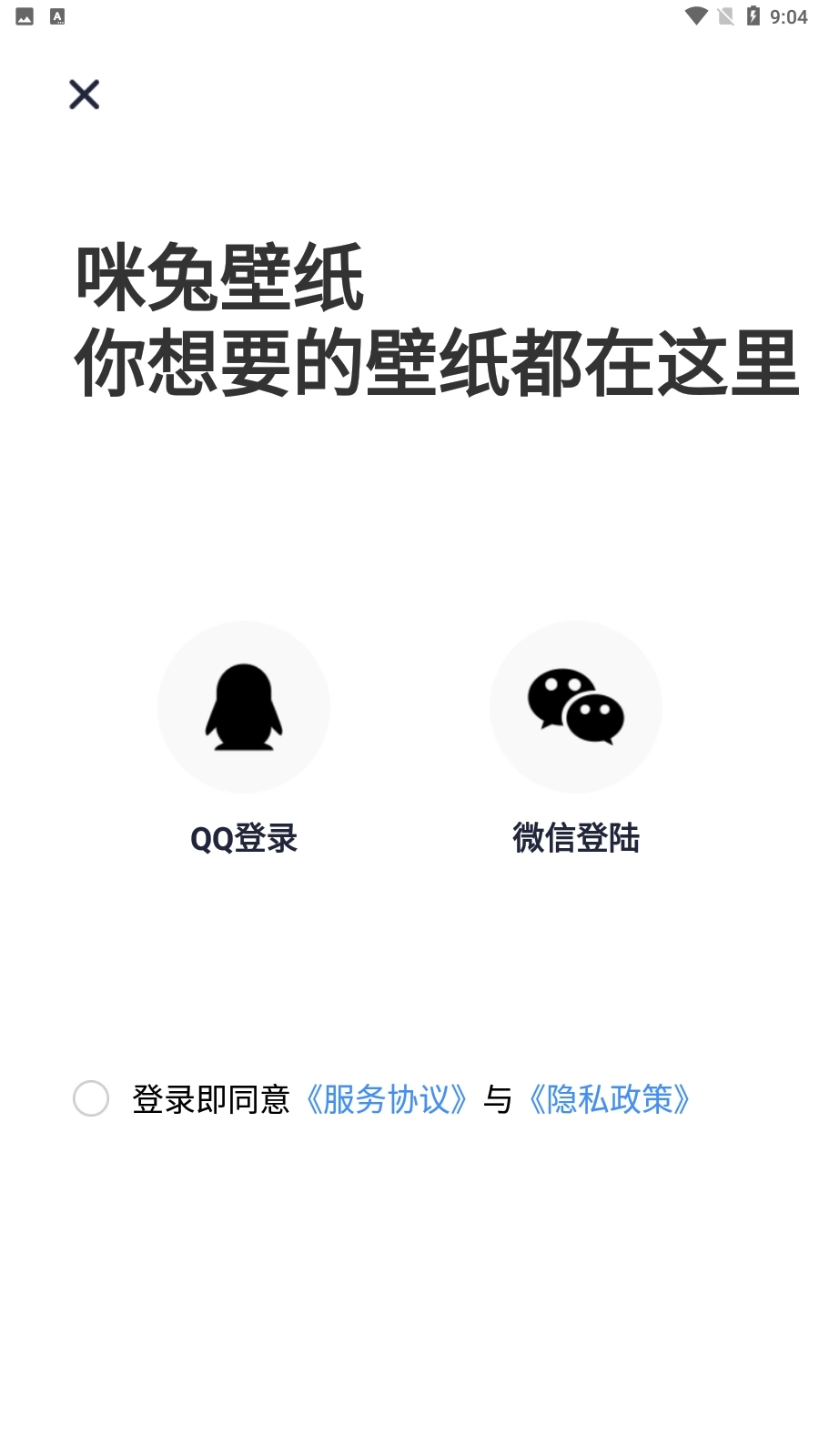The height and width of the screenshot is (1456, 819).
Task: Click the cellular signal icon in status bar
Action: coord(723,15)
